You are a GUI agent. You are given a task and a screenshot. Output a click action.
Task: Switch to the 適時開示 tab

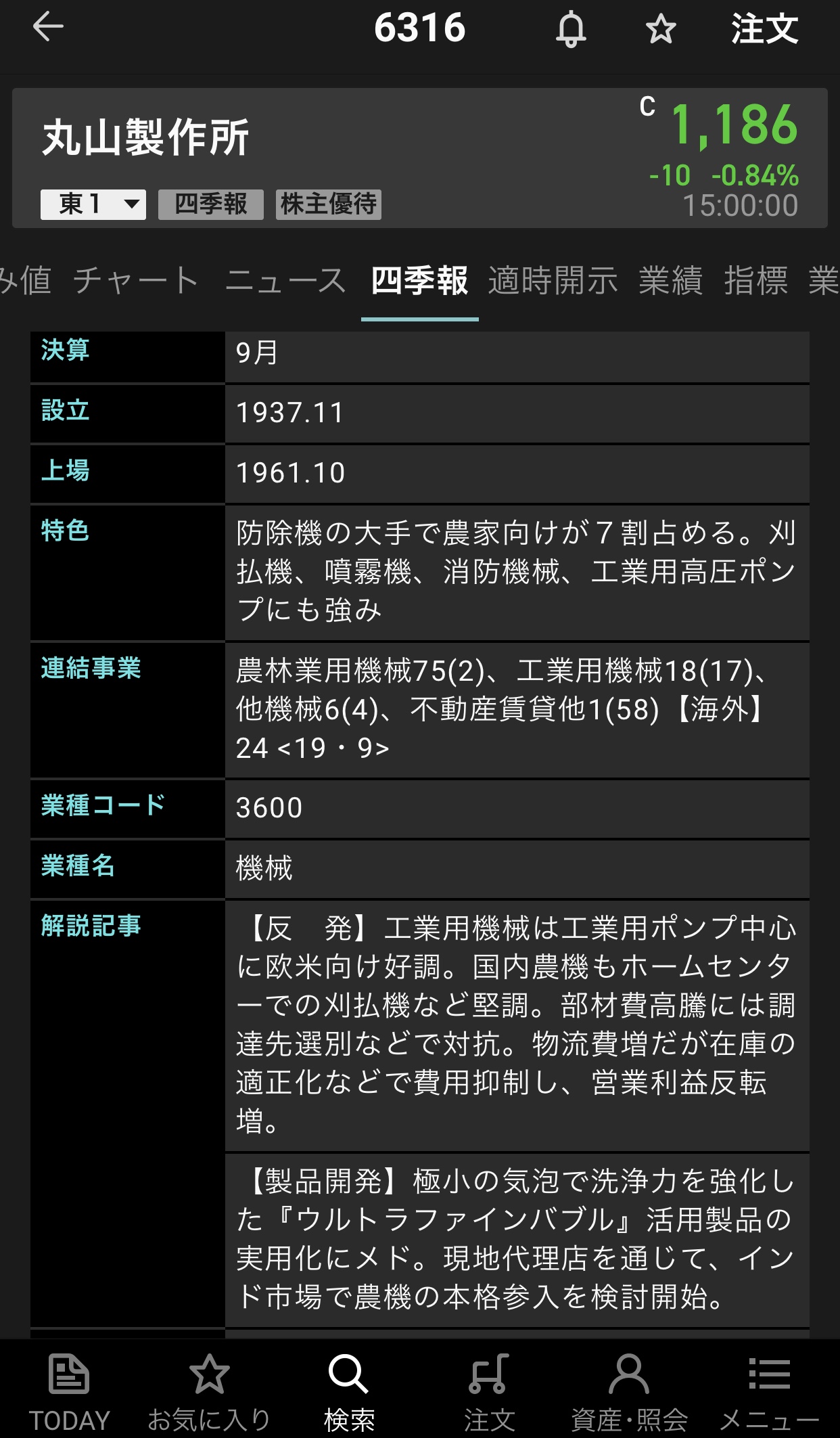[553, 281]
